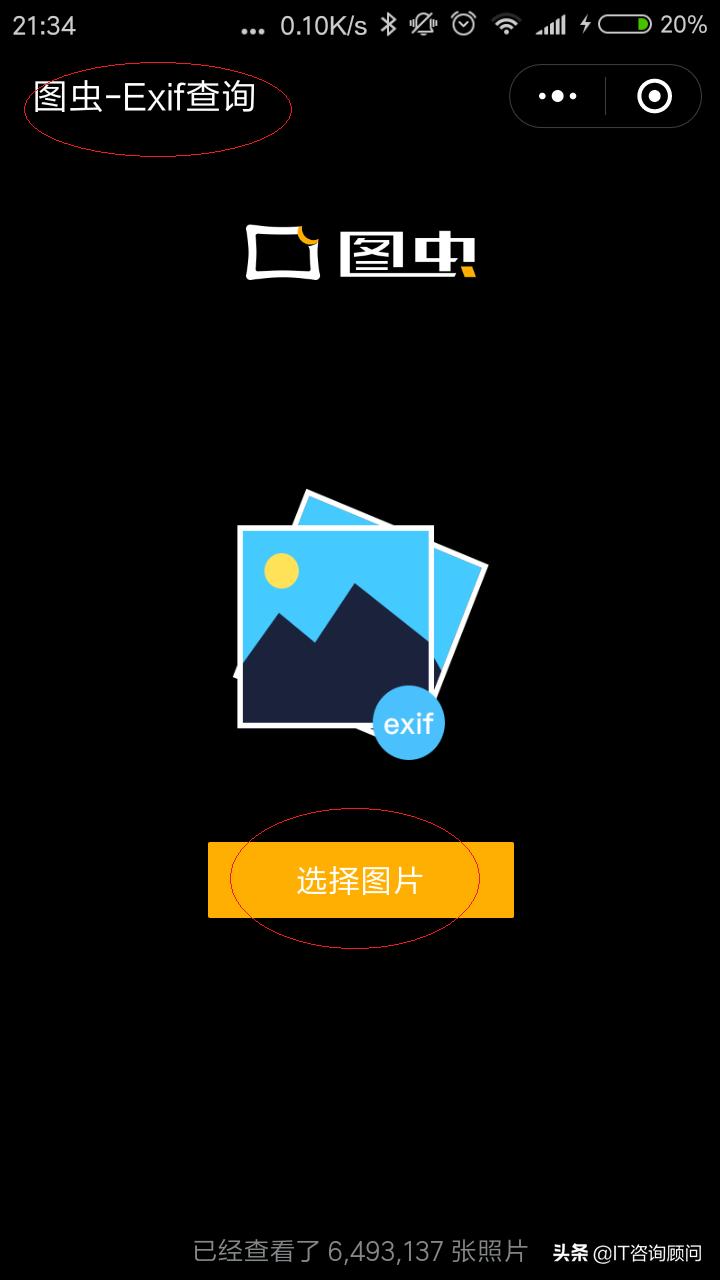Tap the 图虫-Exif查询 title text
720x1280 pixels.
pos(145,97)
